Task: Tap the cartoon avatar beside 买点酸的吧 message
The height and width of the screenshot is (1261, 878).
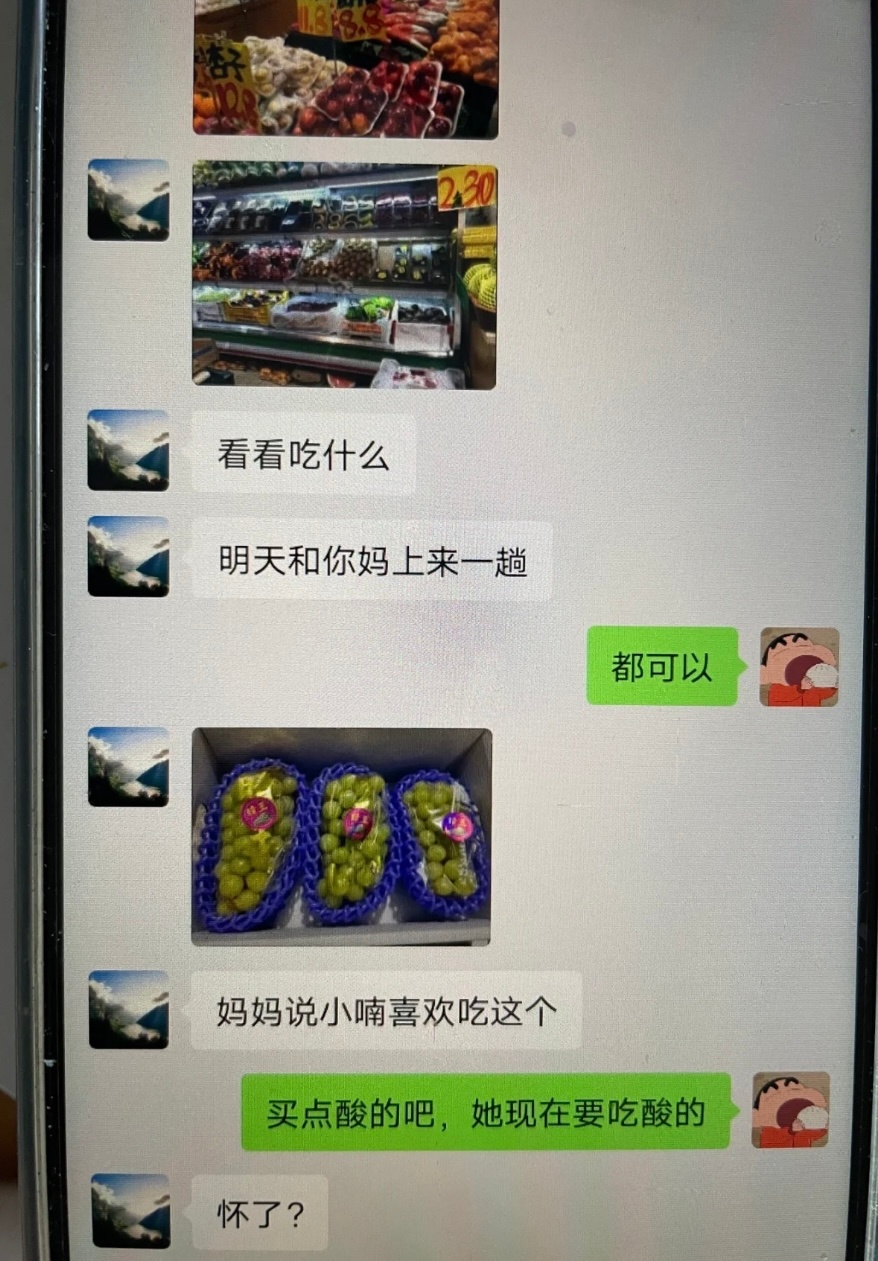Action: pos(790,1110)
